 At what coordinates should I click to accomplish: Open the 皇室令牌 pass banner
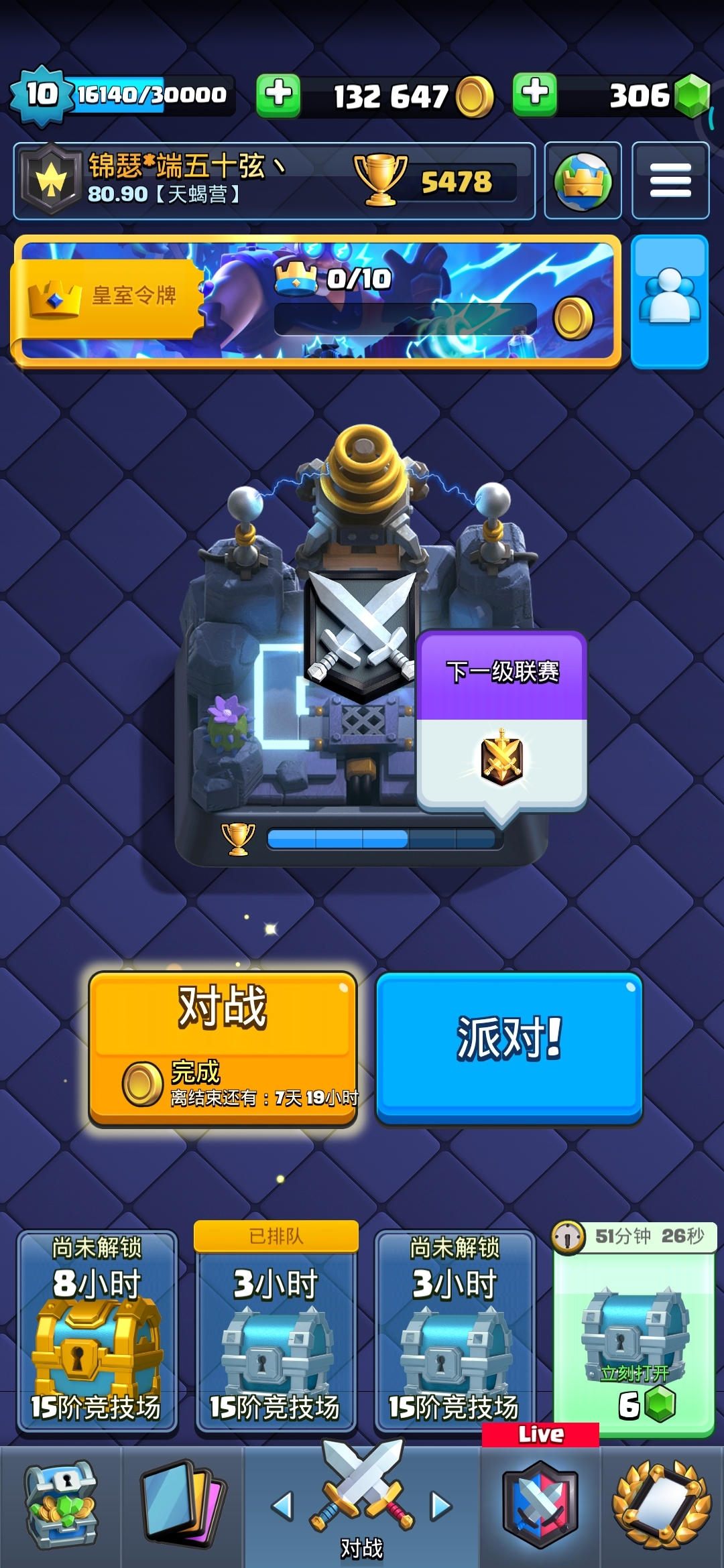[x=315, y=302]
